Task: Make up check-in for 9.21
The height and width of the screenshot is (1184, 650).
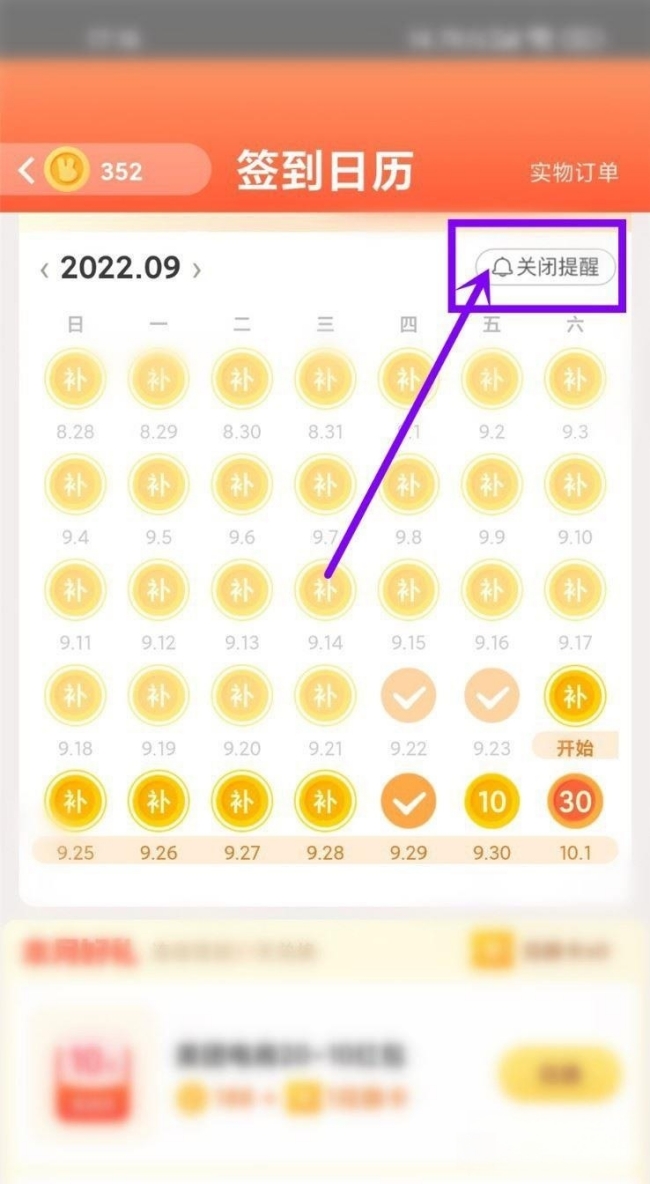Action: 325,695
